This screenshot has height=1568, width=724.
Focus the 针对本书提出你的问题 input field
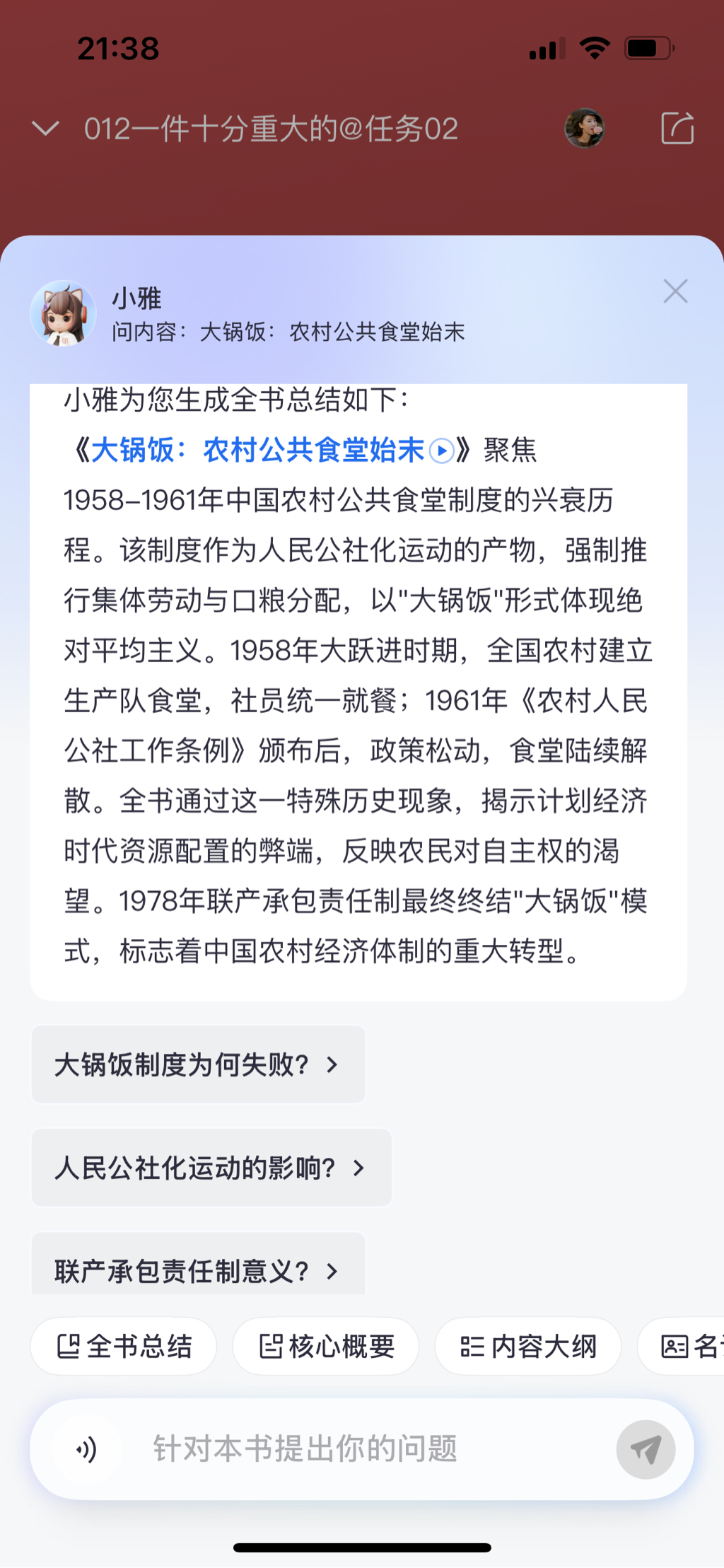(x=354, y=1449)
